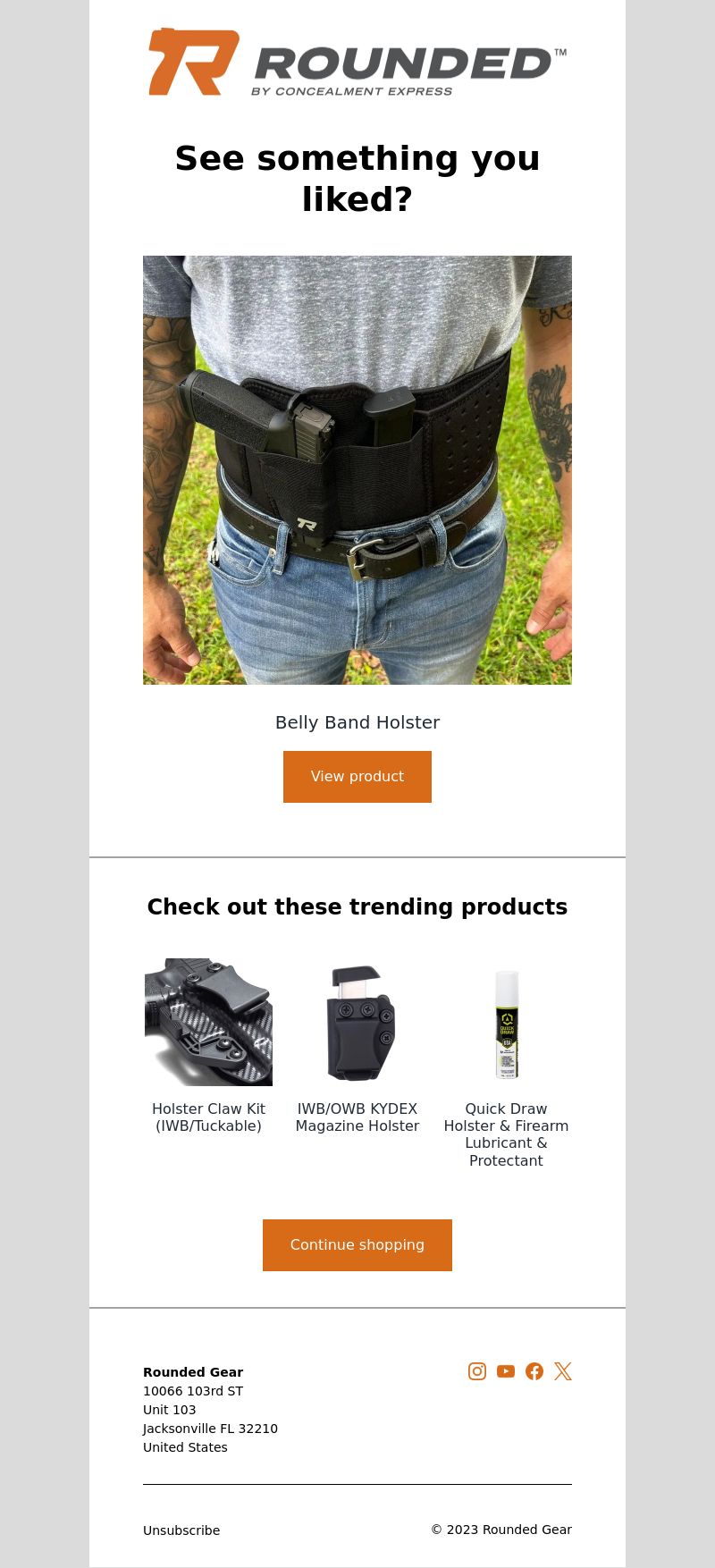Tap Continue shopping
Screen dimensions: 715x1568
tap(357, 1244)
